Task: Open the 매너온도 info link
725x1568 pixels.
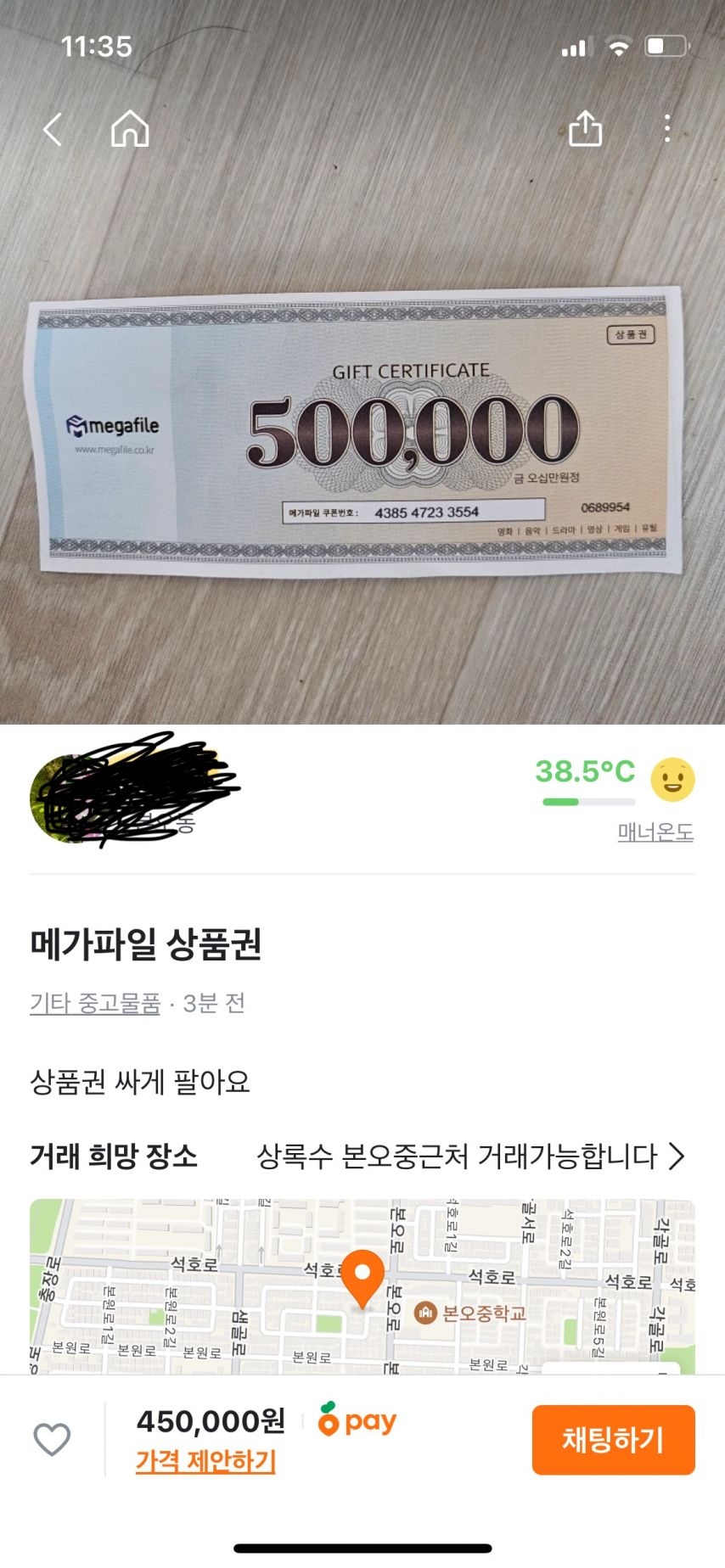Action: click(x=655, y=832)
